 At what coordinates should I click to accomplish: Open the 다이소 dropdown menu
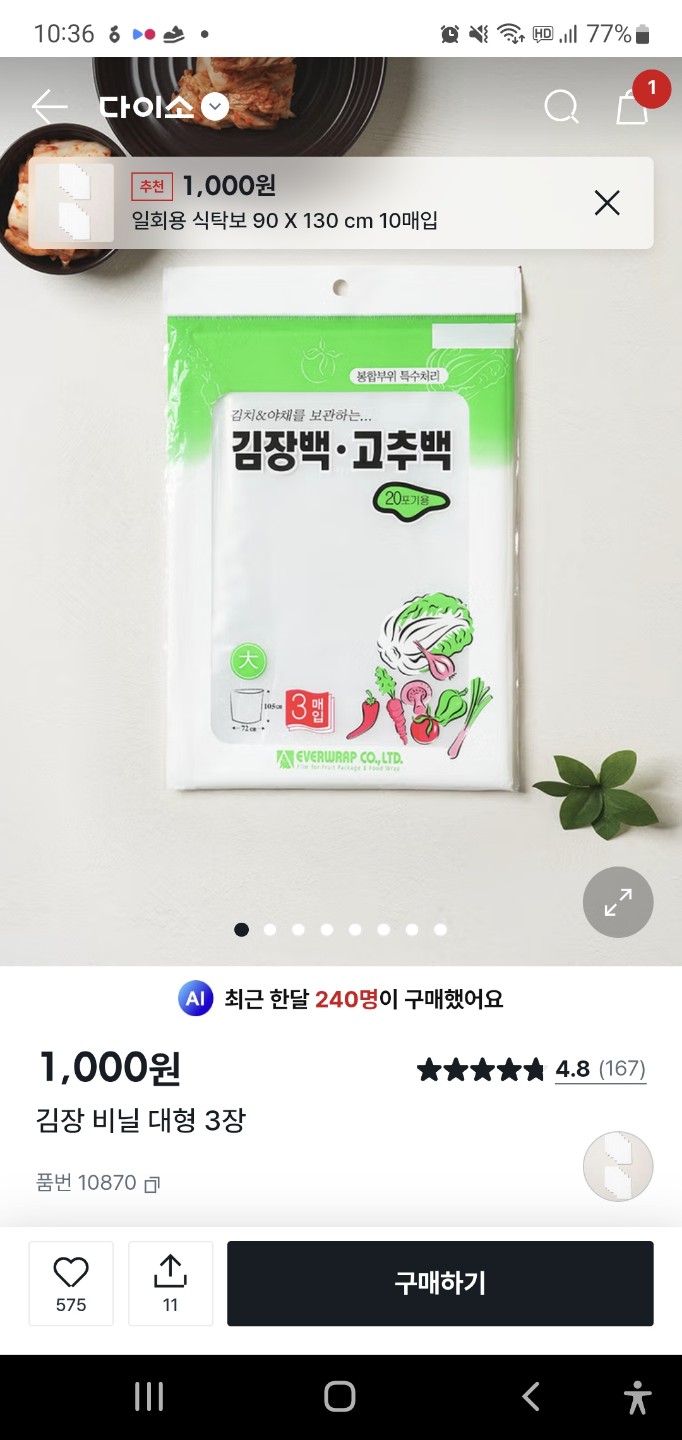215,107
